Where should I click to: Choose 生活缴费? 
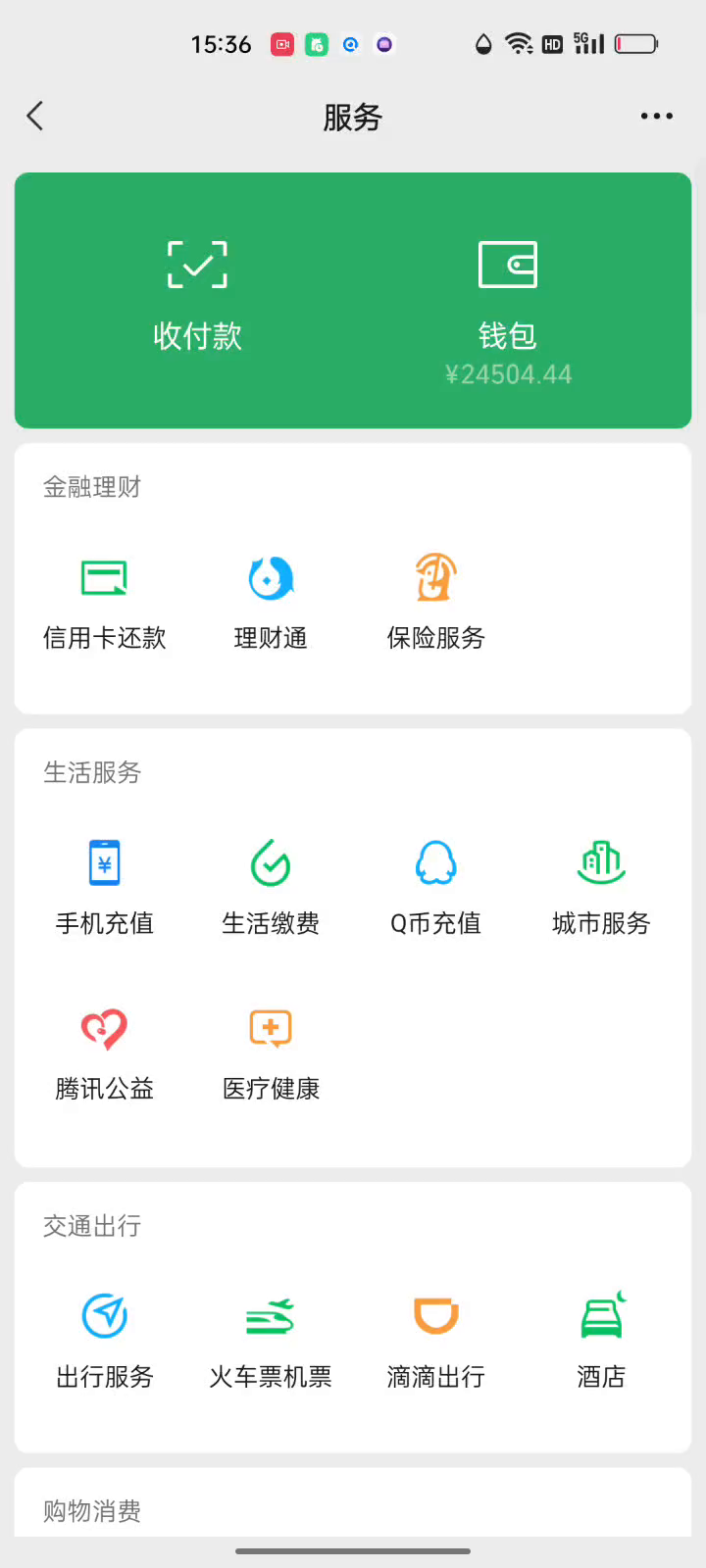tap(271, 885)
